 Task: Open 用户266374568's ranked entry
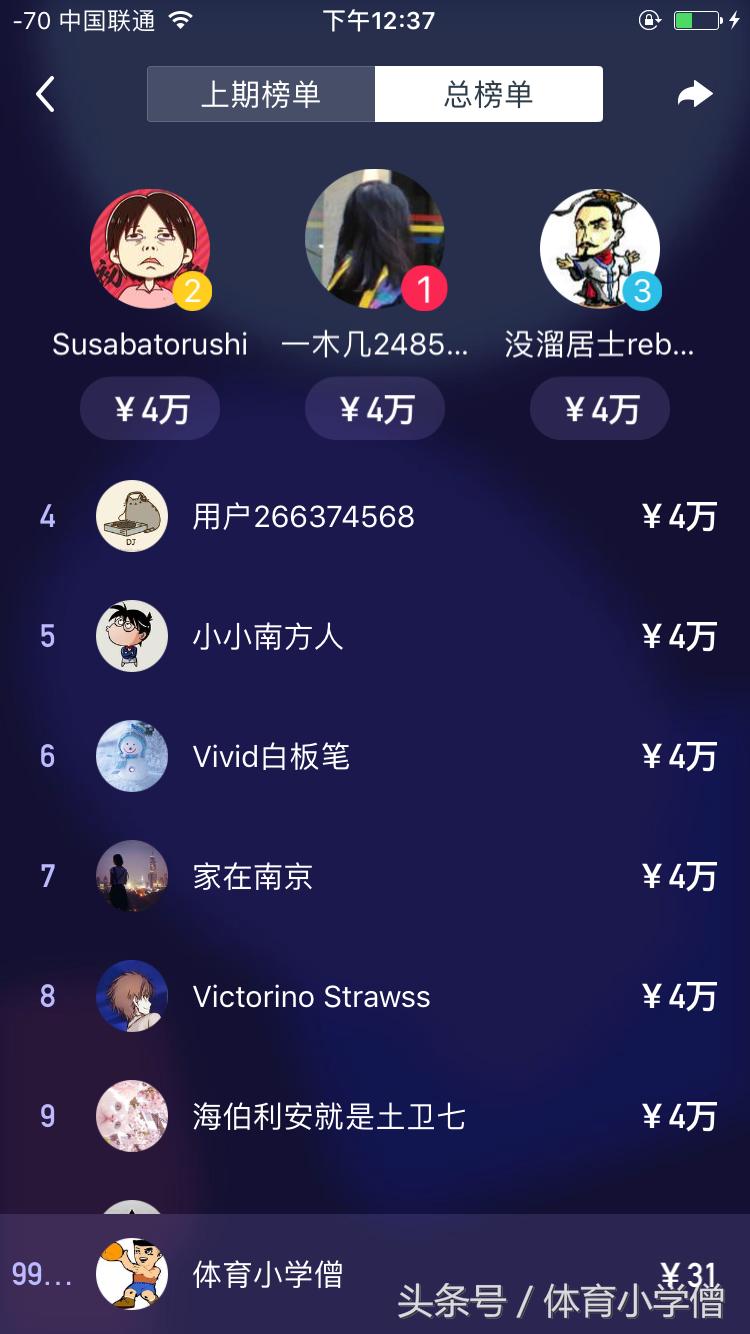375,516
